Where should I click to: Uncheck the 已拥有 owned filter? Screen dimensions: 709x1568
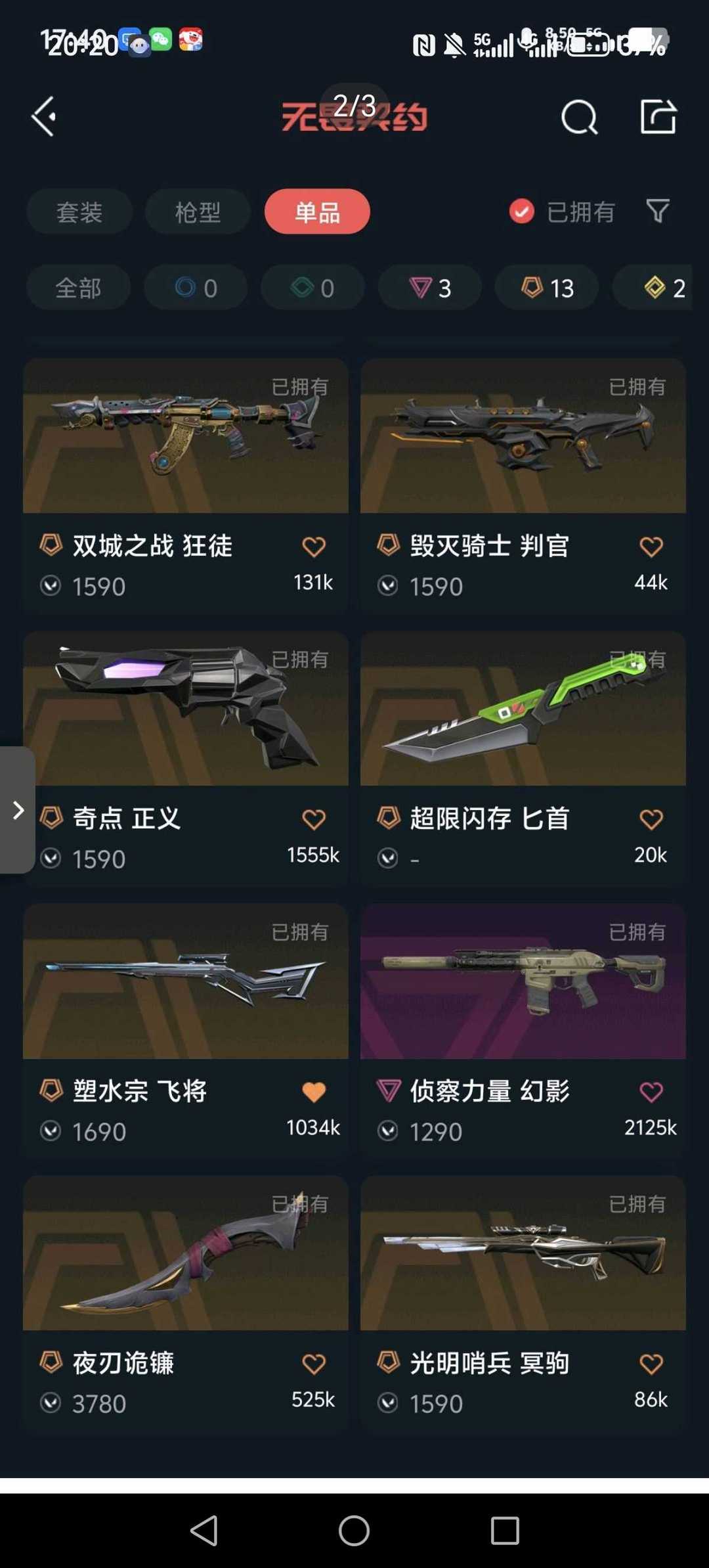click(x=521, y=212)
